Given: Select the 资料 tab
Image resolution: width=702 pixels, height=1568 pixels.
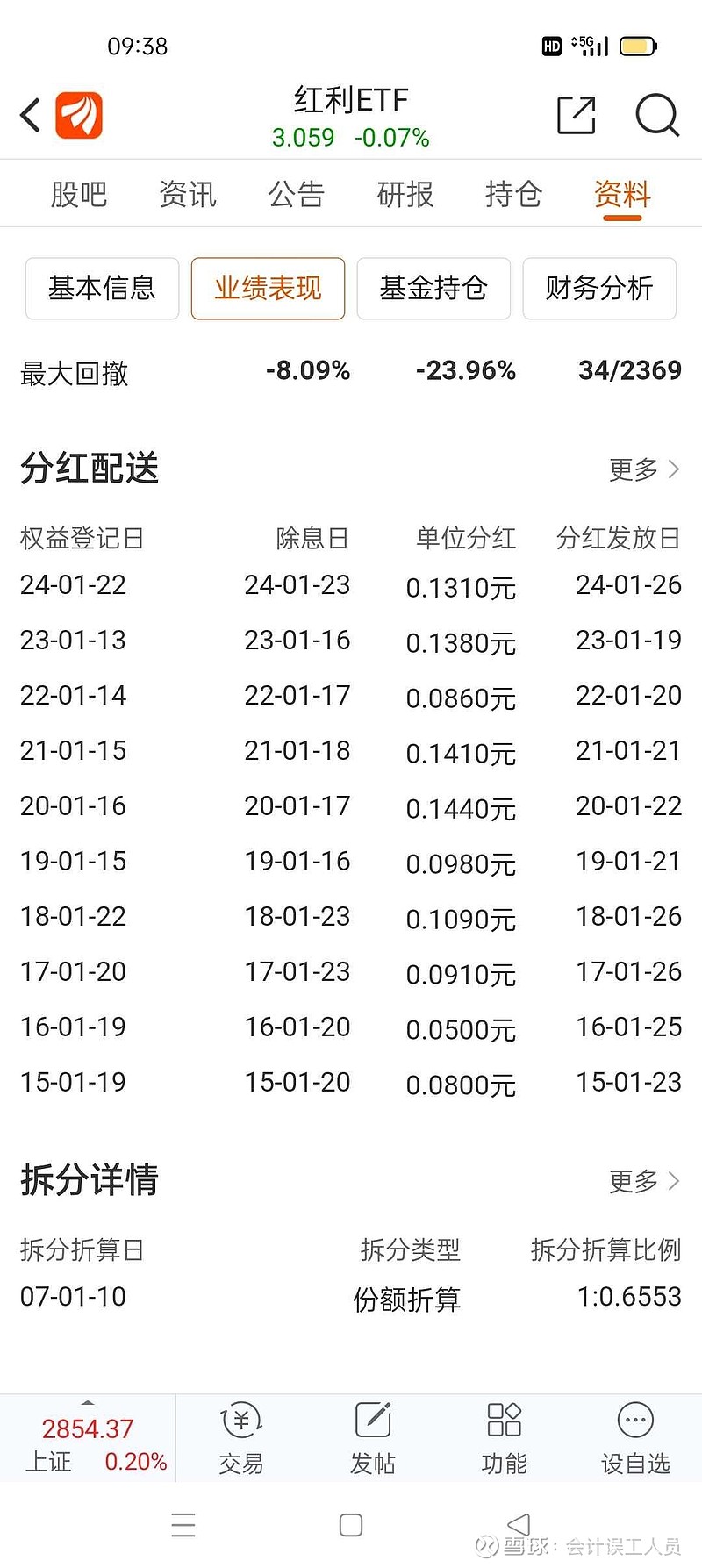Looking at the screenshot, I should (623, 194).
